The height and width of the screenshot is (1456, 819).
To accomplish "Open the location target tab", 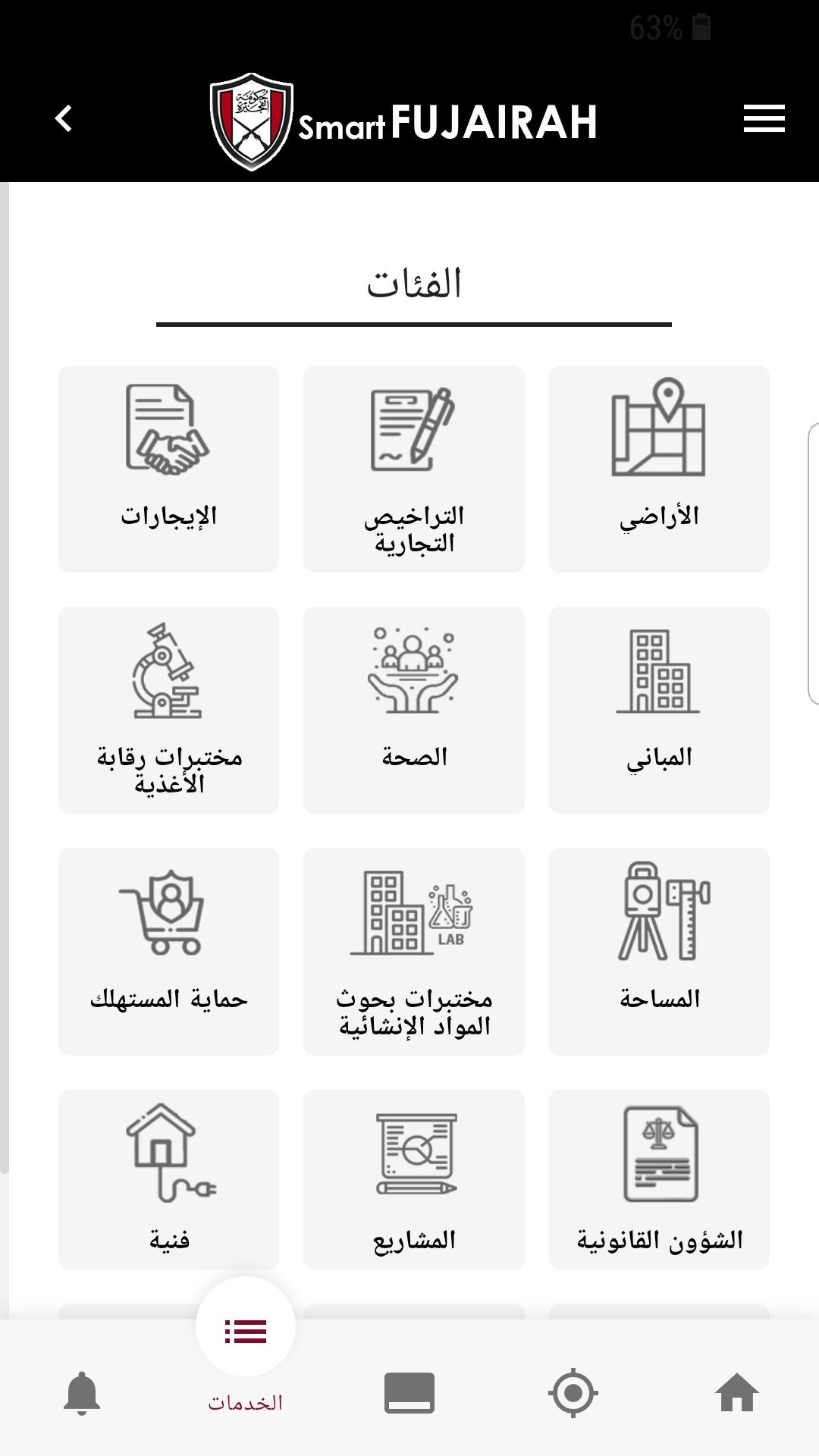I will [x=573, y=1393].
